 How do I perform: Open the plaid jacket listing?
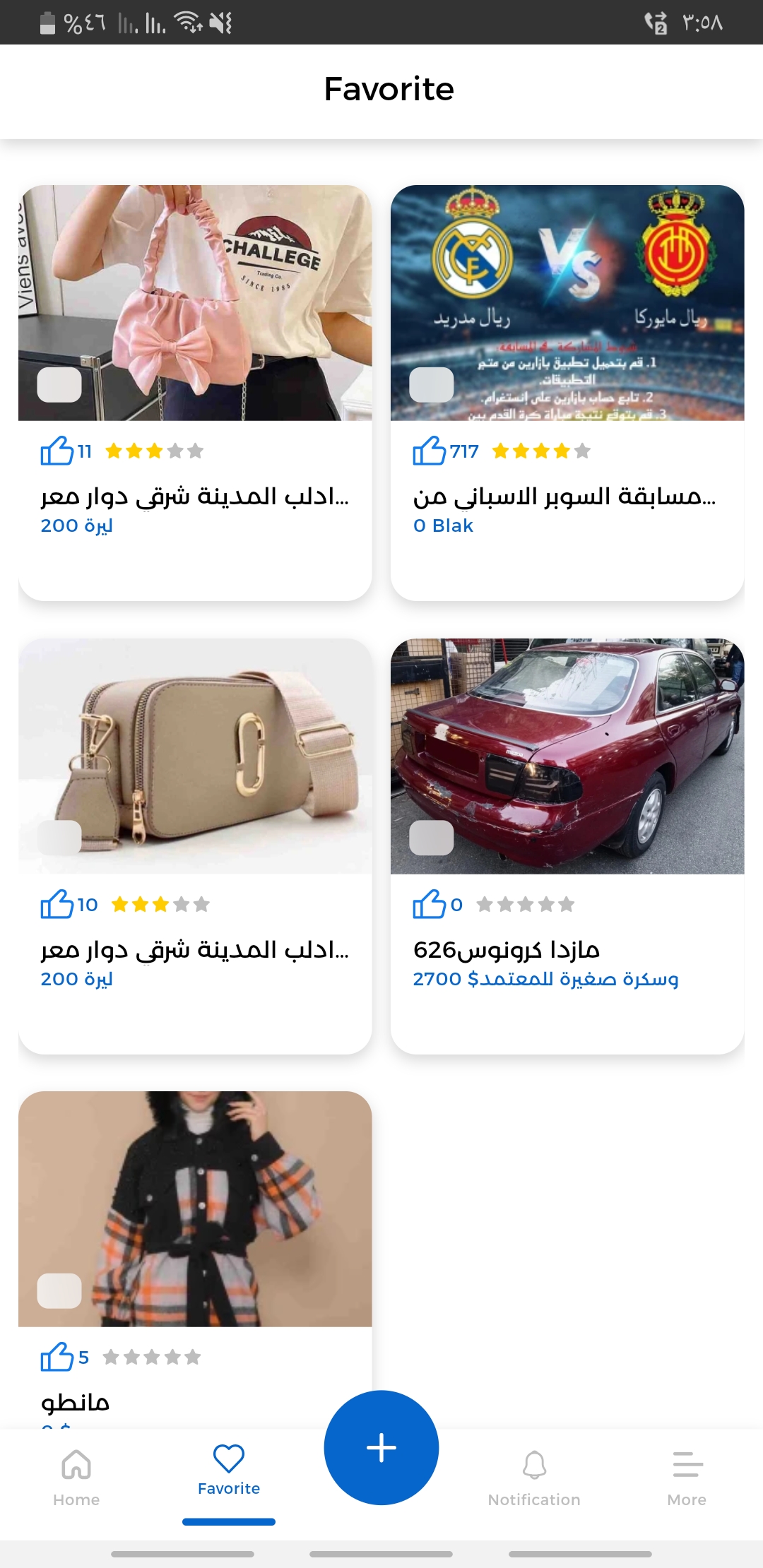tap(195, 1208)
